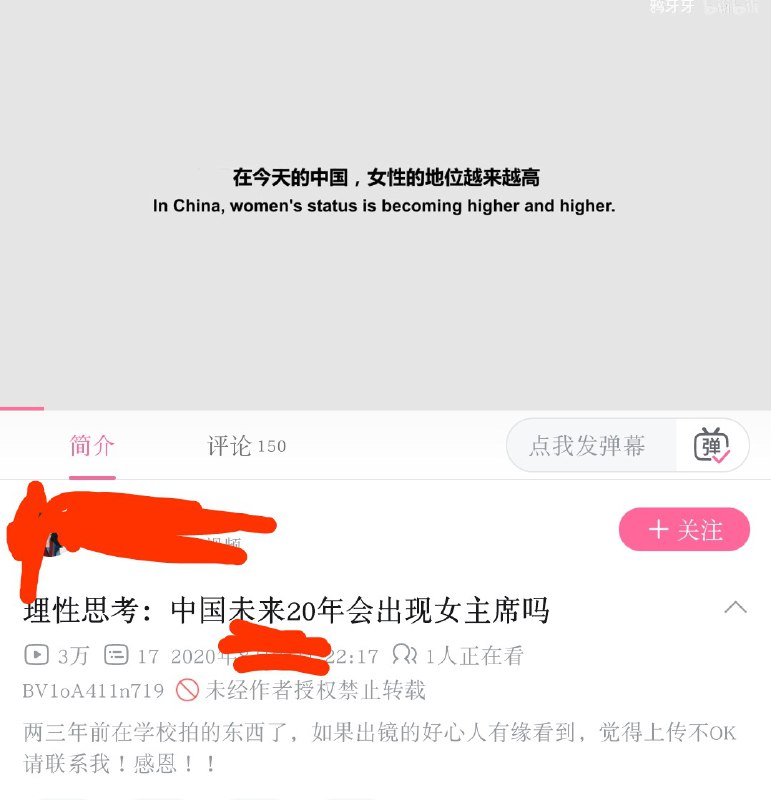Click the video title about 女主席
Image resolution: width=771 pixels, height=800 pixels.
[x=290, y=608]
